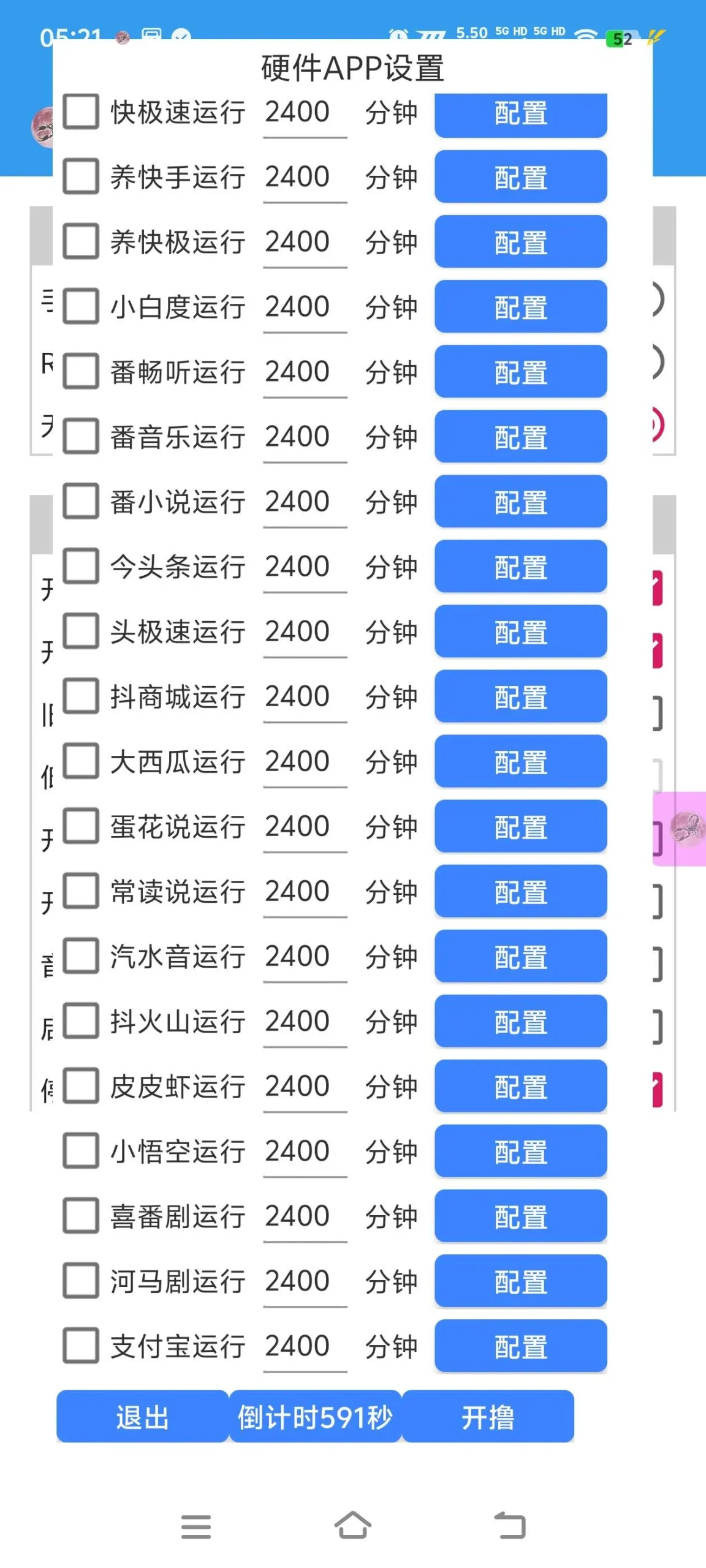Enable the 小悟空运行 checkbox
The height and width of the screenshot is (1568, 706).
click(82, 1151)
